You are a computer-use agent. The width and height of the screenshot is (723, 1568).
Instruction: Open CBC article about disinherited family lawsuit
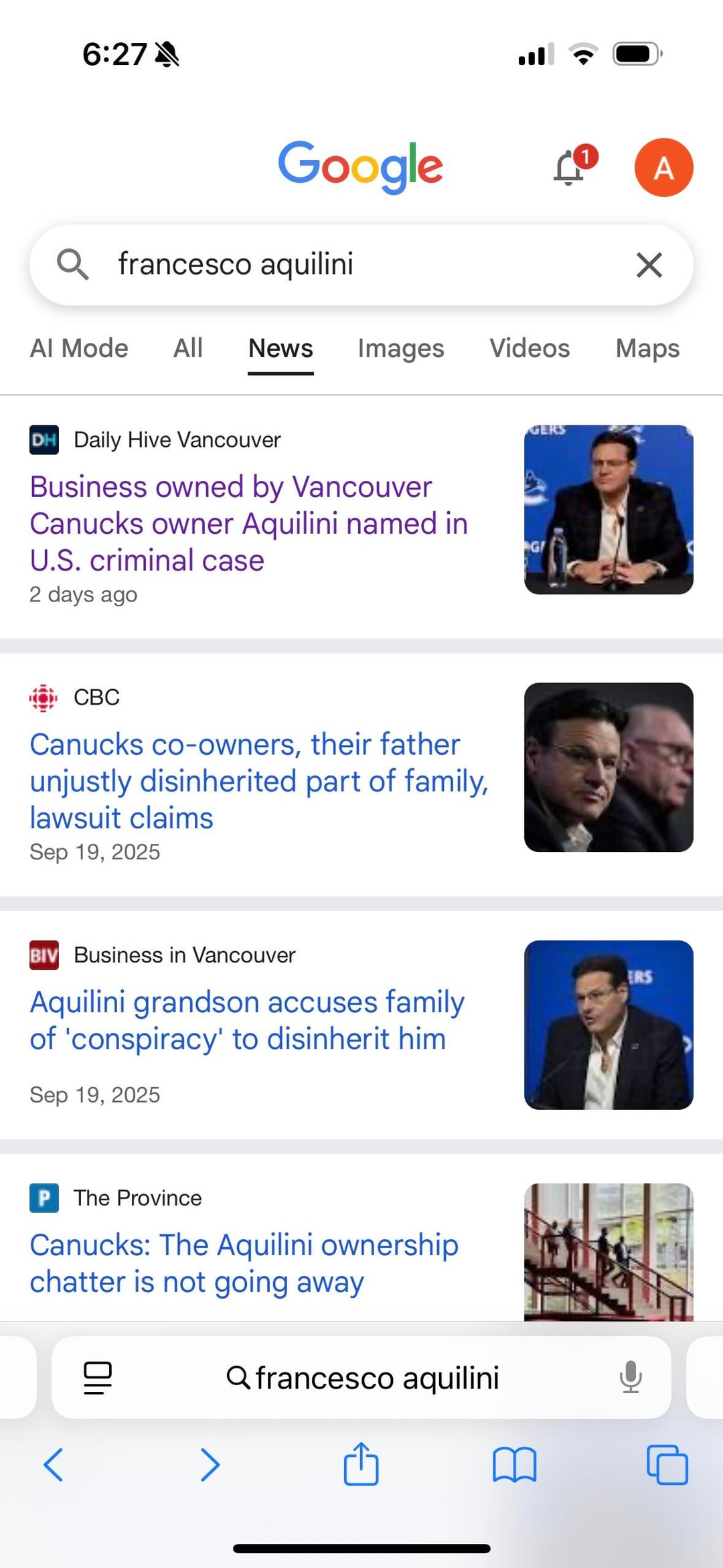click(x=258, y=781)
